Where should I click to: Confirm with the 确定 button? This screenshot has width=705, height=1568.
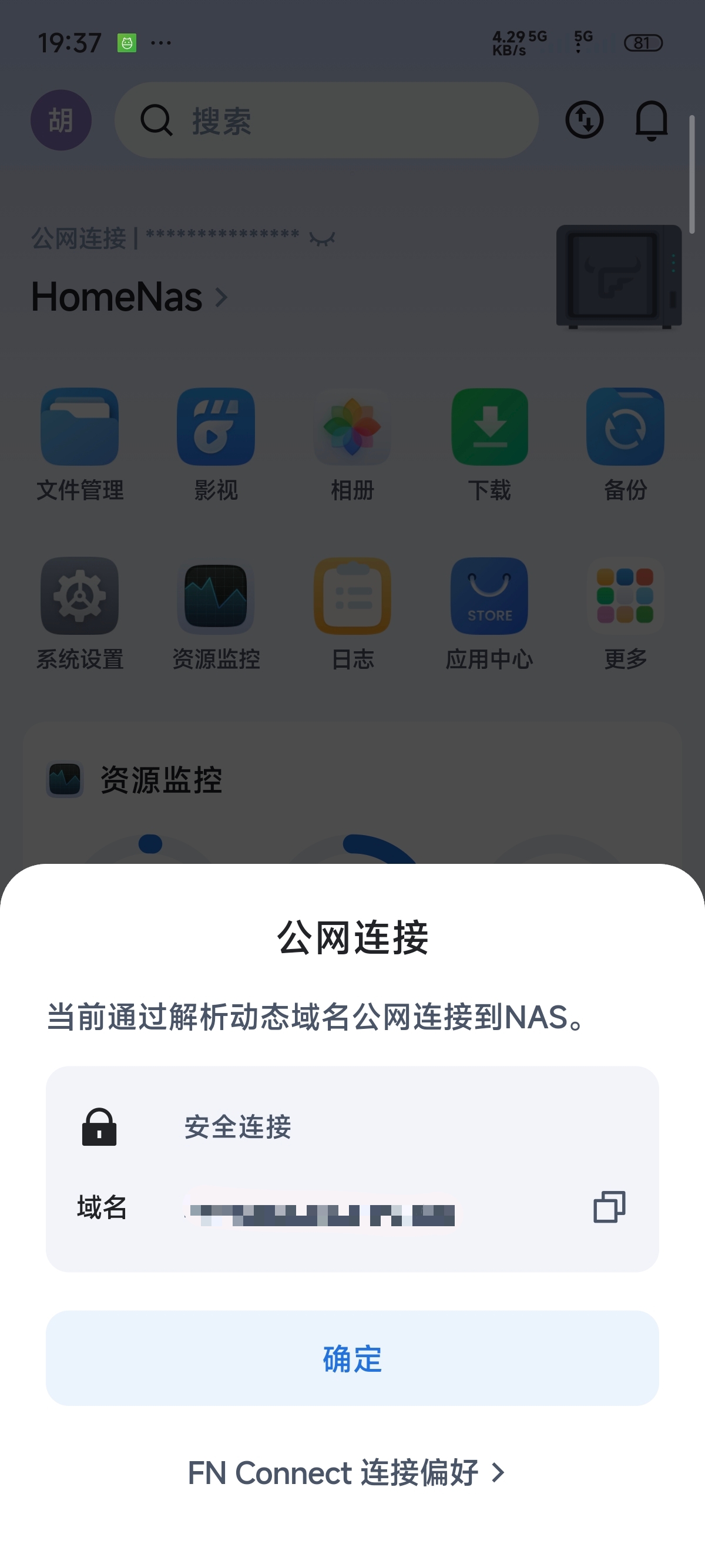tap(352, 1358)
